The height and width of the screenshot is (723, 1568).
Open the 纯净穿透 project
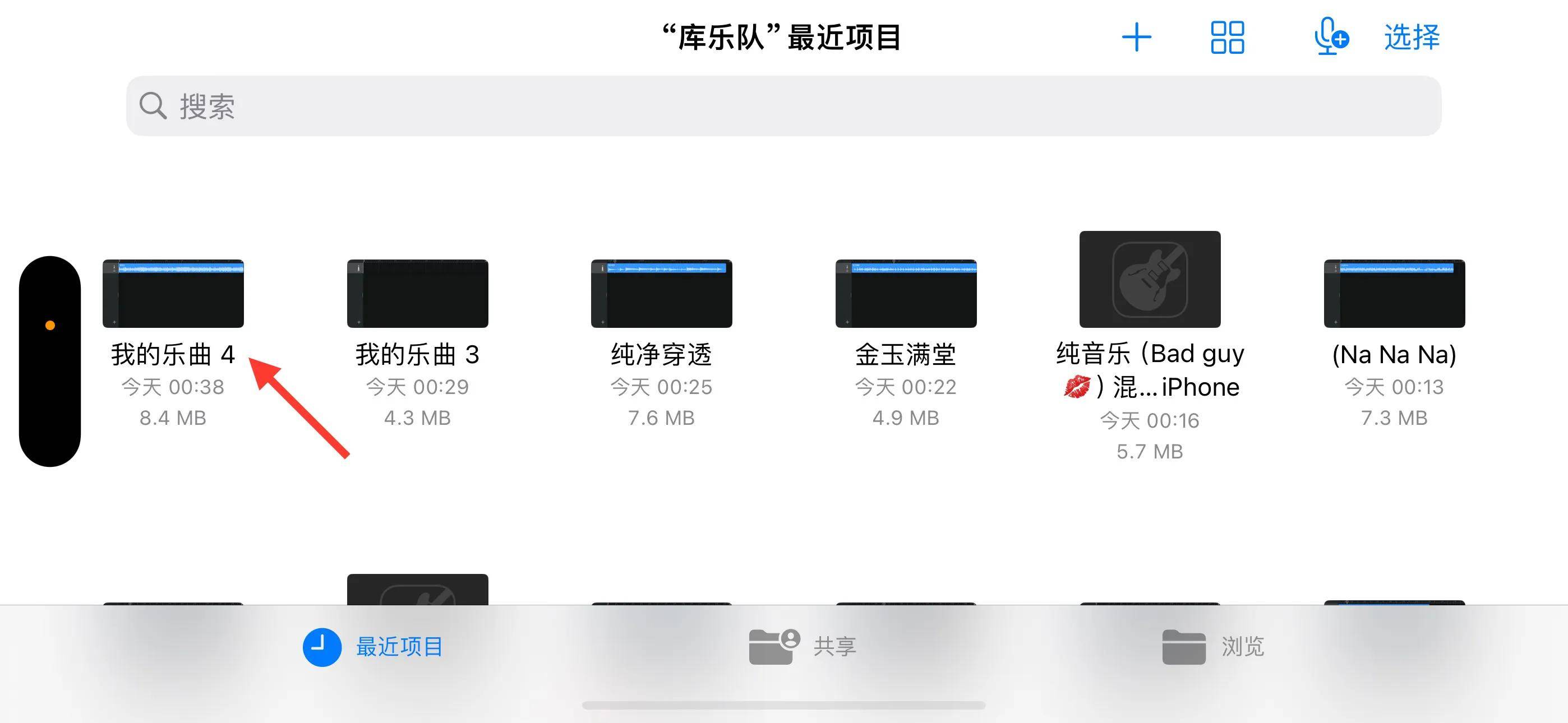pos(662,294)
